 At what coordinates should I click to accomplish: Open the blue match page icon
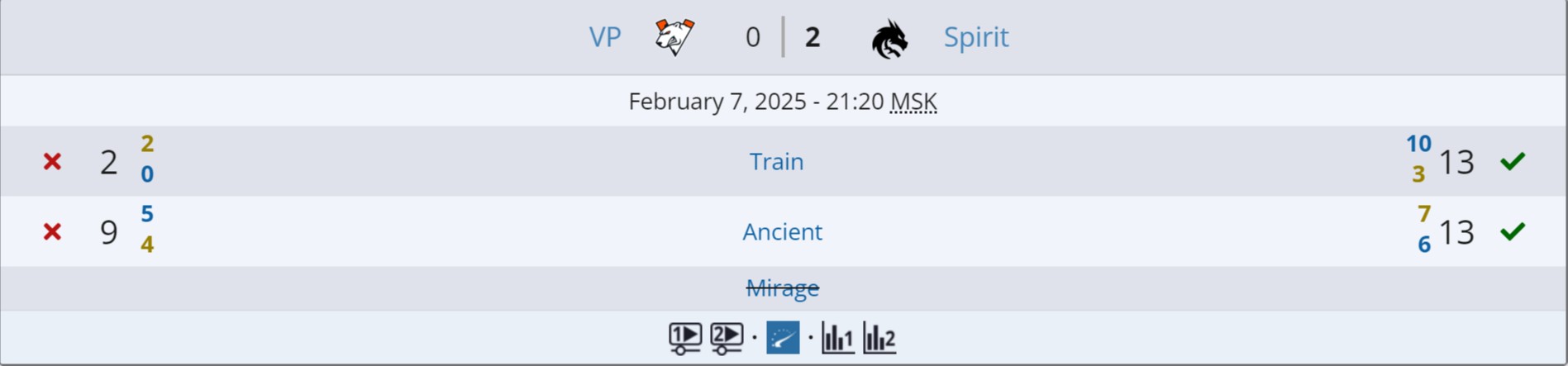(x=782, y=338)
